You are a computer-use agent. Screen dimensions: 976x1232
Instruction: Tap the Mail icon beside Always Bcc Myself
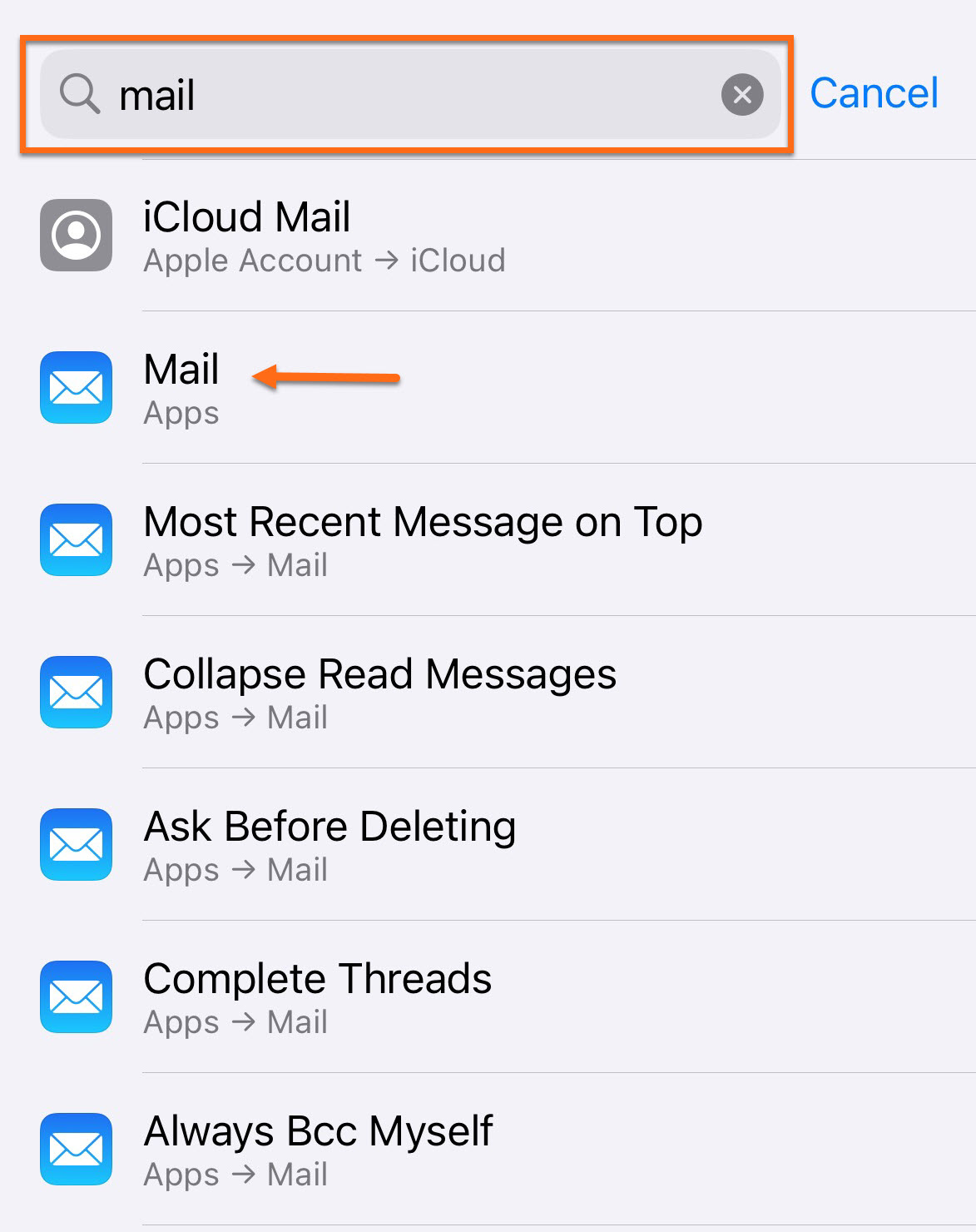[76, 1150]
